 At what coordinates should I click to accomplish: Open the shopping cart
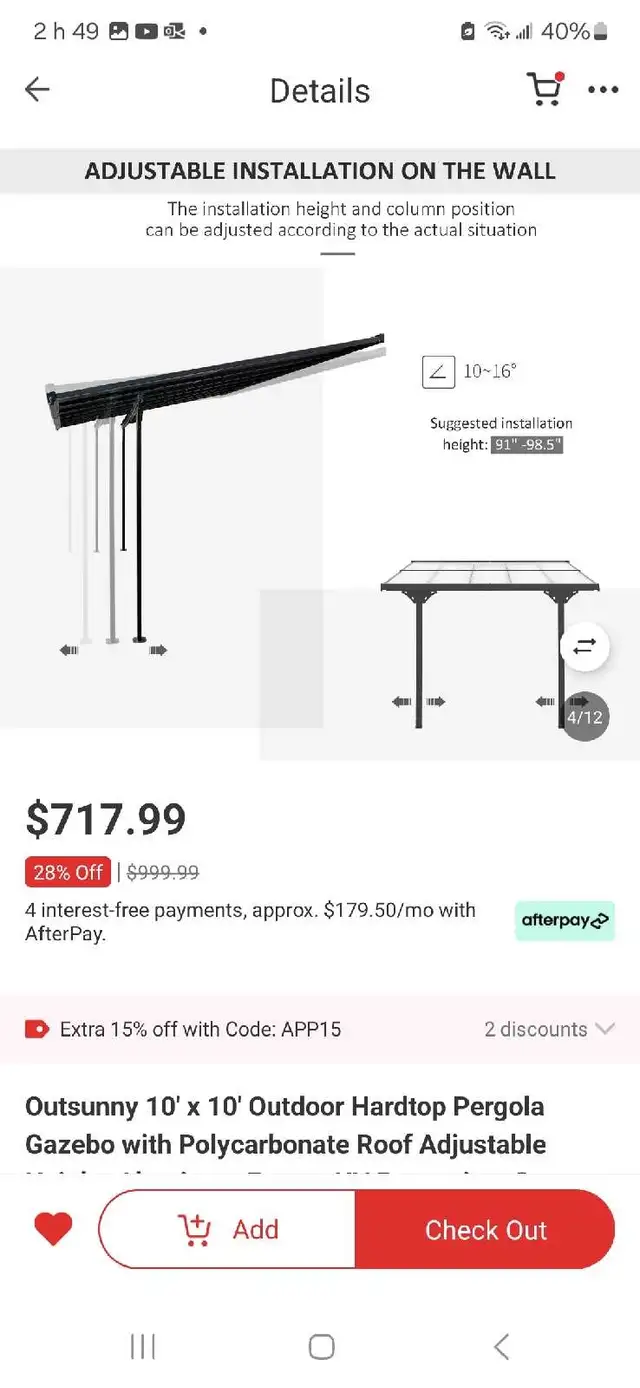(x=545, y=89)
